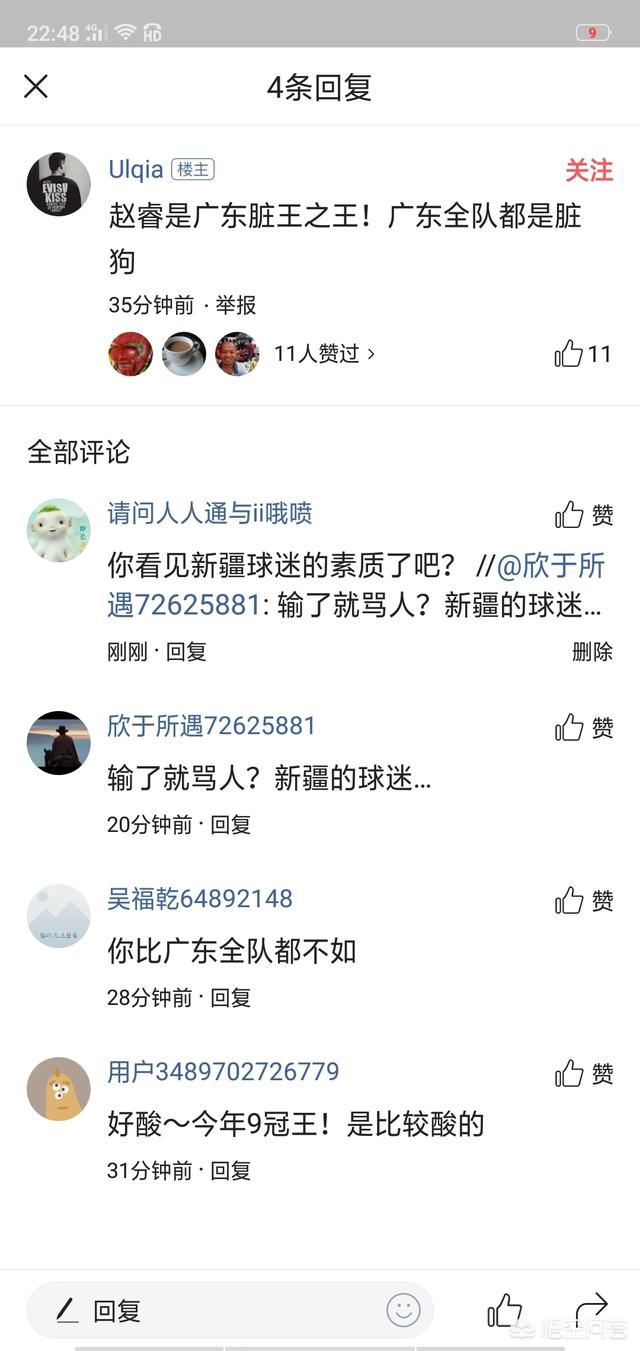Open 吴福乾64892148's profile name
640x1351 pixels.
coord(200,899)
